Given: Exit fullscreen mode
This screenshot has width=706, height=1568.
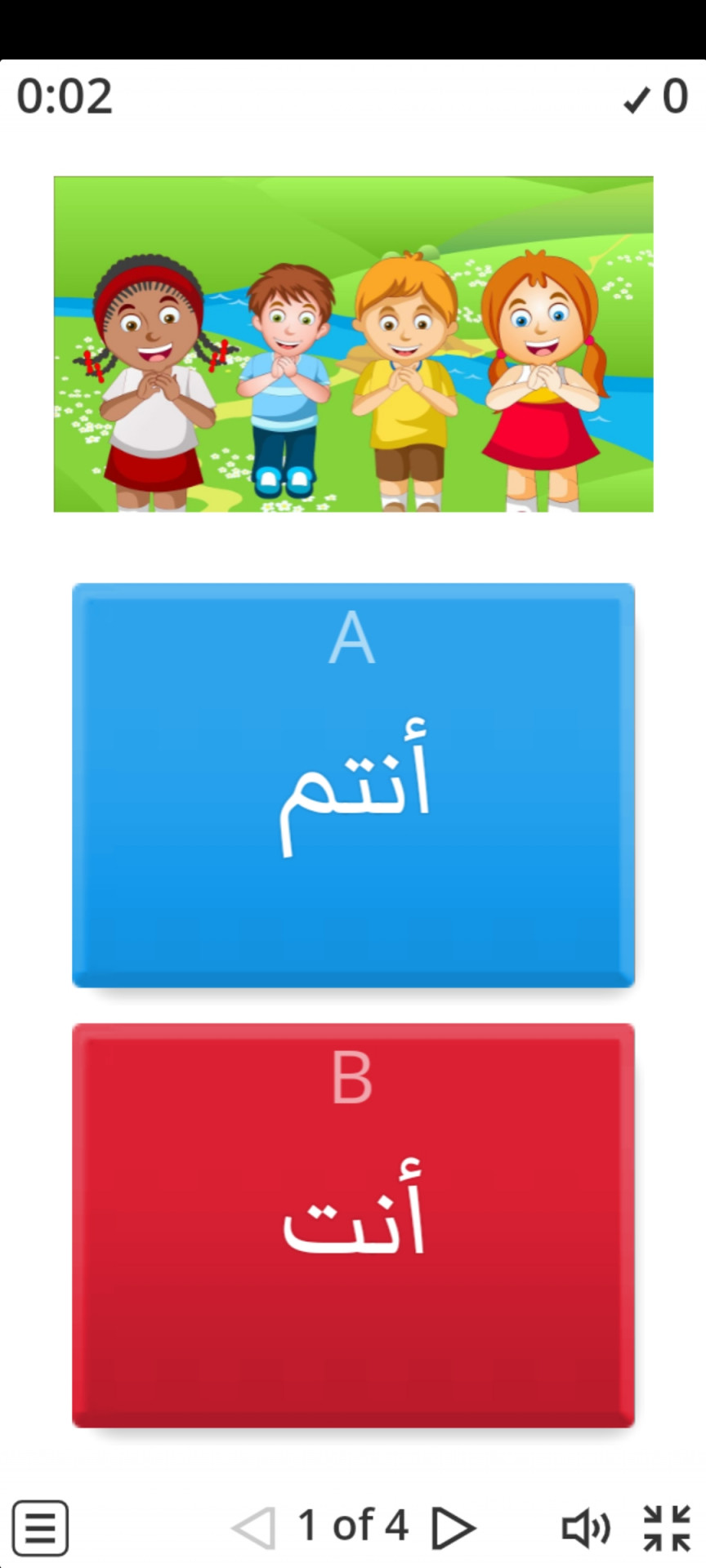Looking at the screenshot, I should (667, 1527).
